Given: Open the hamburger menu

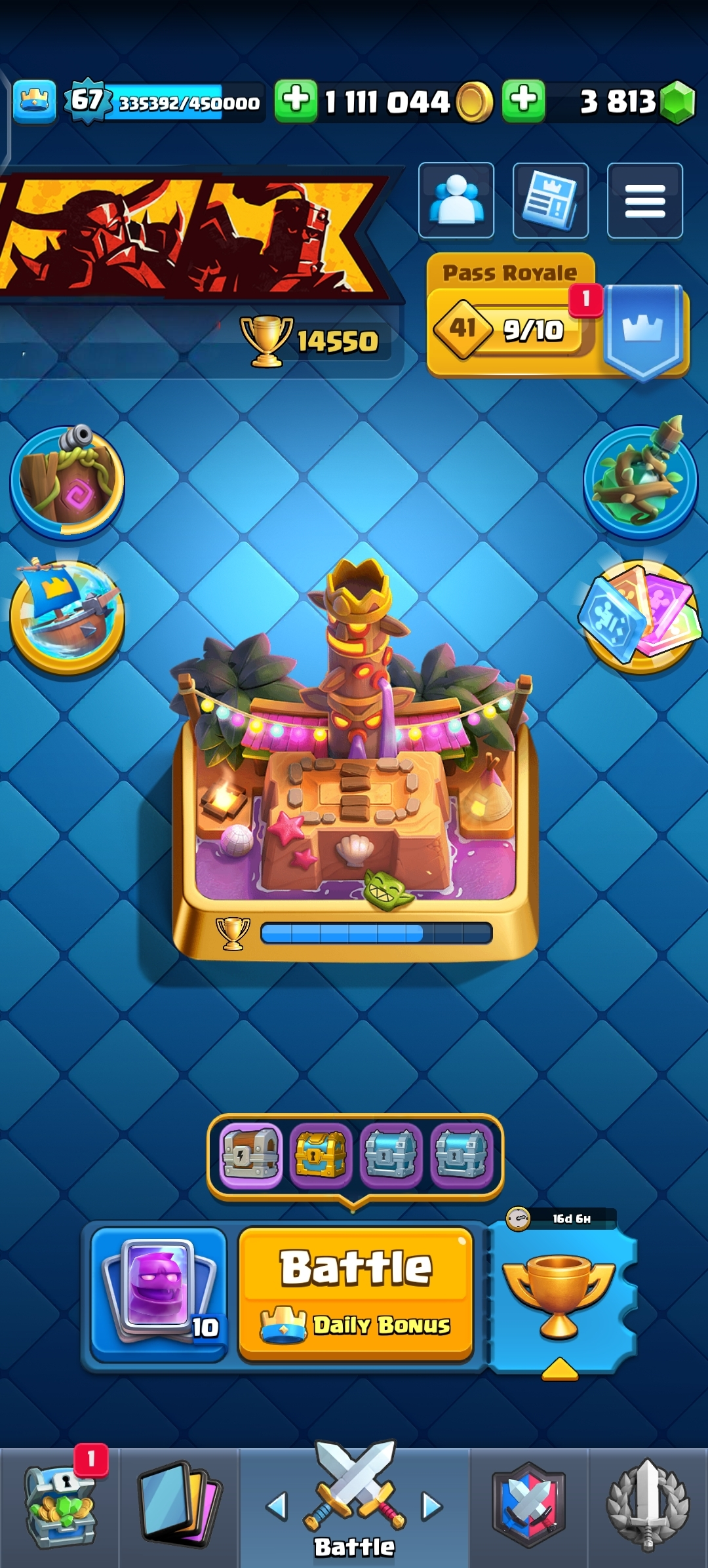Looking at the screenshot, I should (x=644, y=201).
